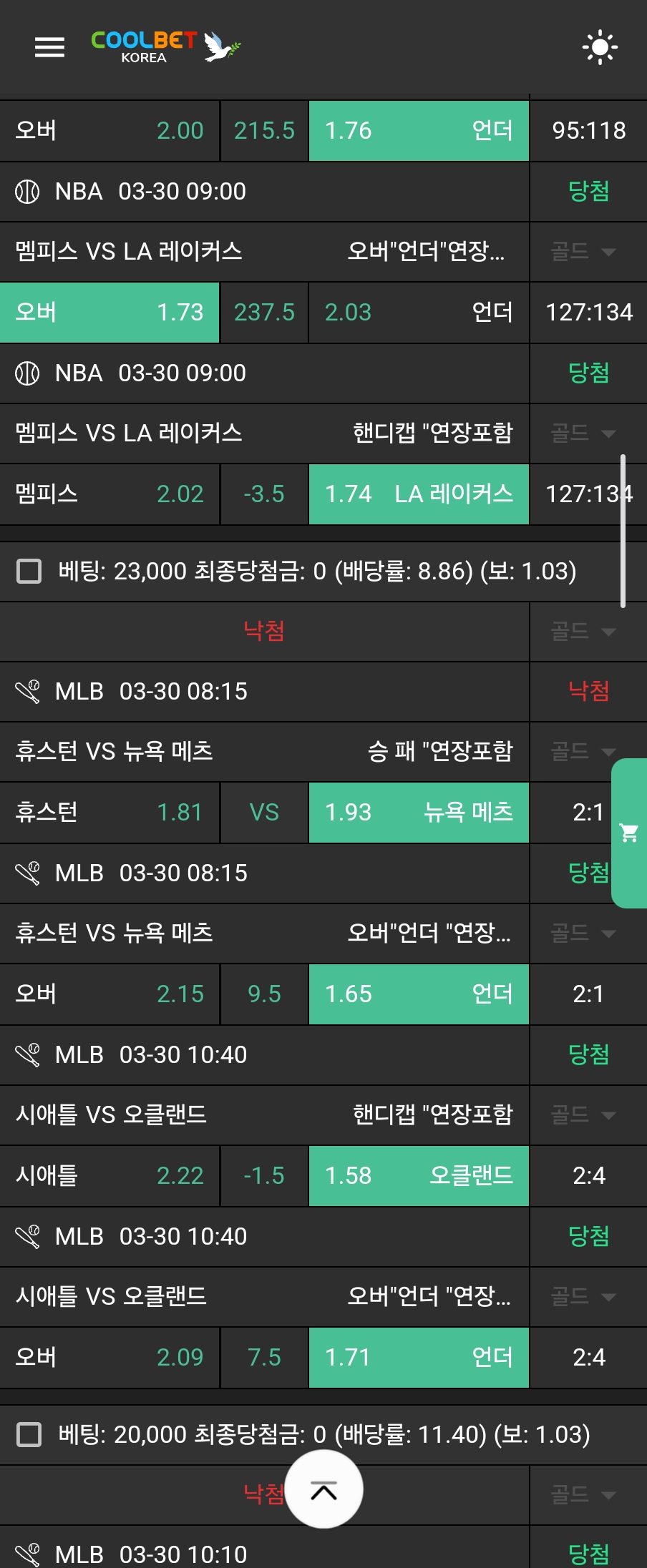The width and height of the screenshot is (647, 1568).
Task: Jump back to top with arrow button
Action: click(x=323, y=1489)
